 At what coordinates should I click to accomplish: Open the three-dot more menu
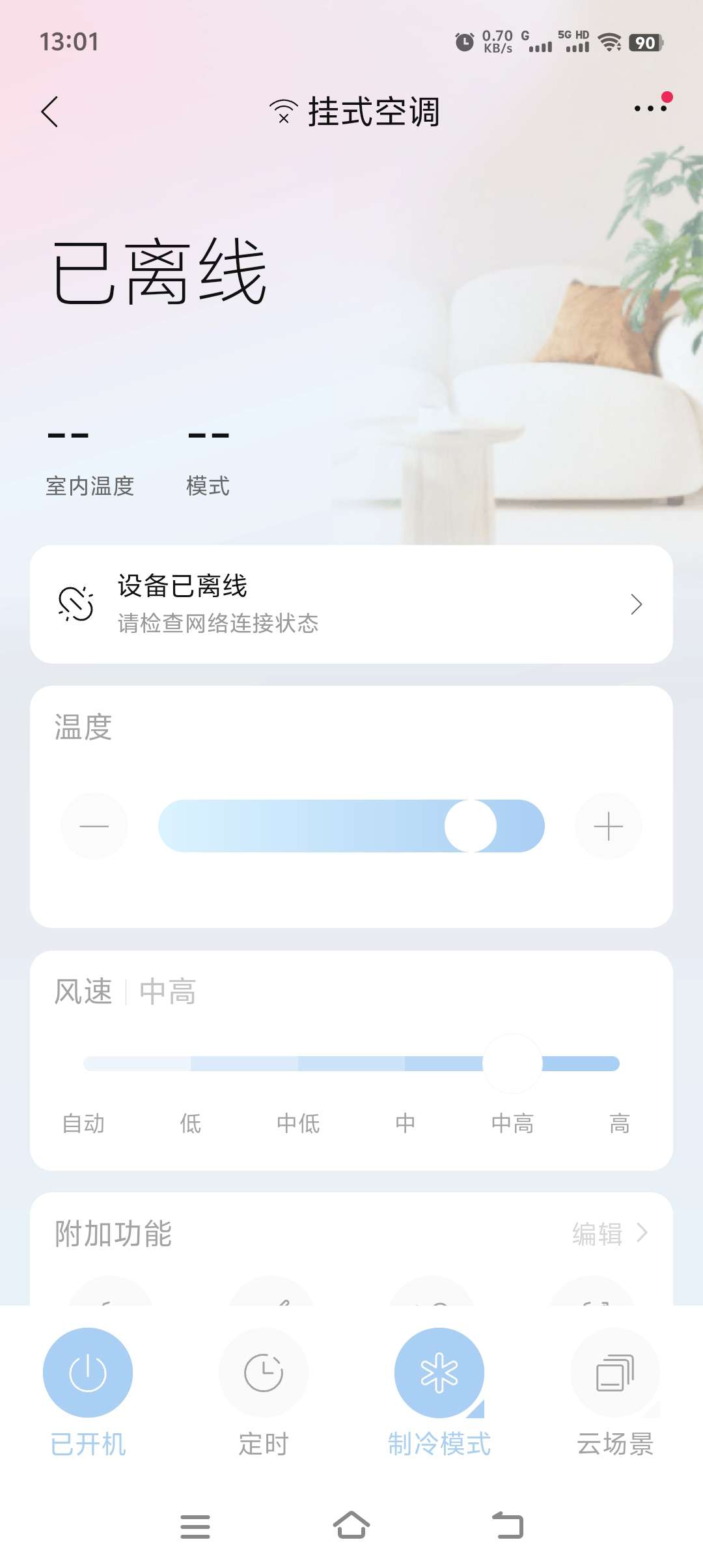click(x=650, y=109)
